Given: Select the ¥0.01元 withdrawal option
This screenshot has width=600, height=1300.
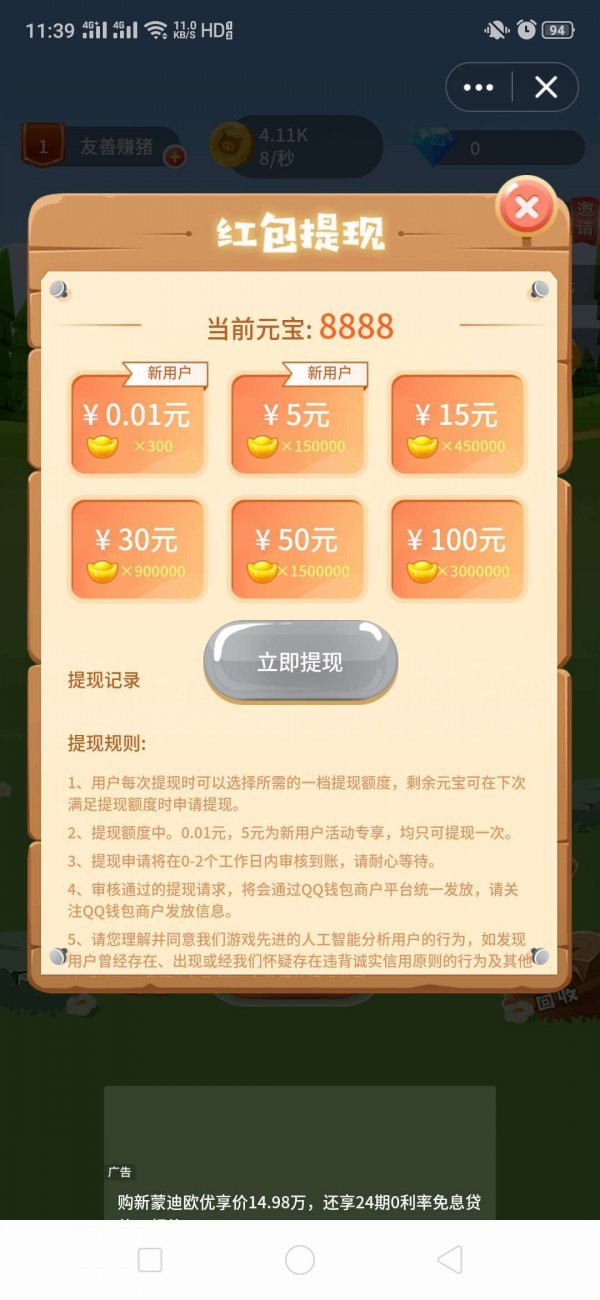Looking at the screenshot, I should coord(138,424).
